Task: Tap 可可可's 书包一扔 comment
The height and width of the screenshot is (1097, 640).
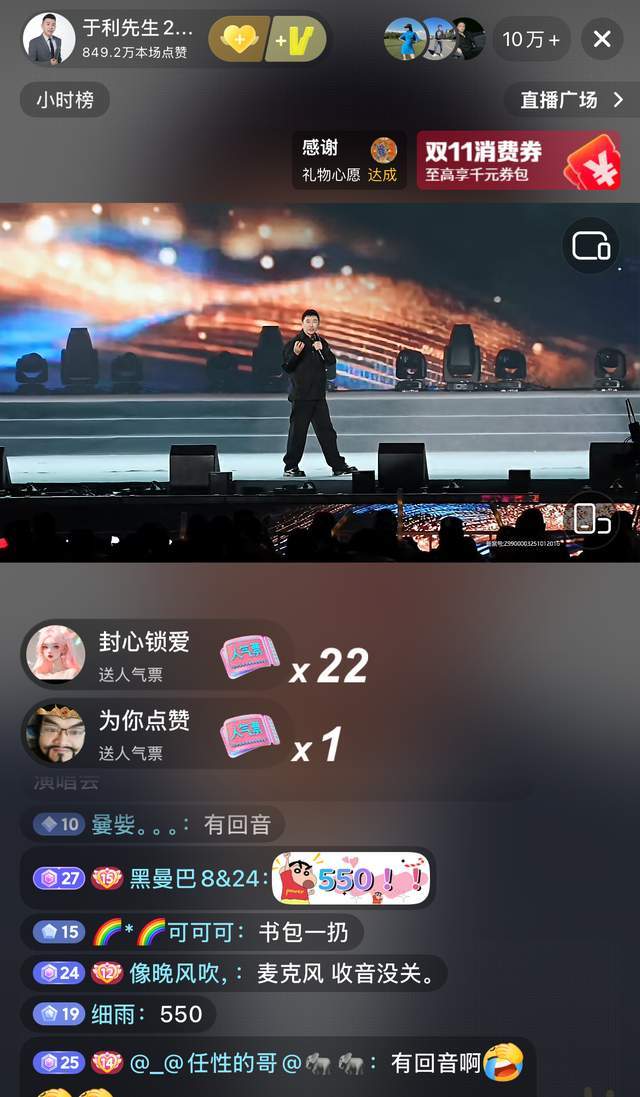Action: coord(191,932)
